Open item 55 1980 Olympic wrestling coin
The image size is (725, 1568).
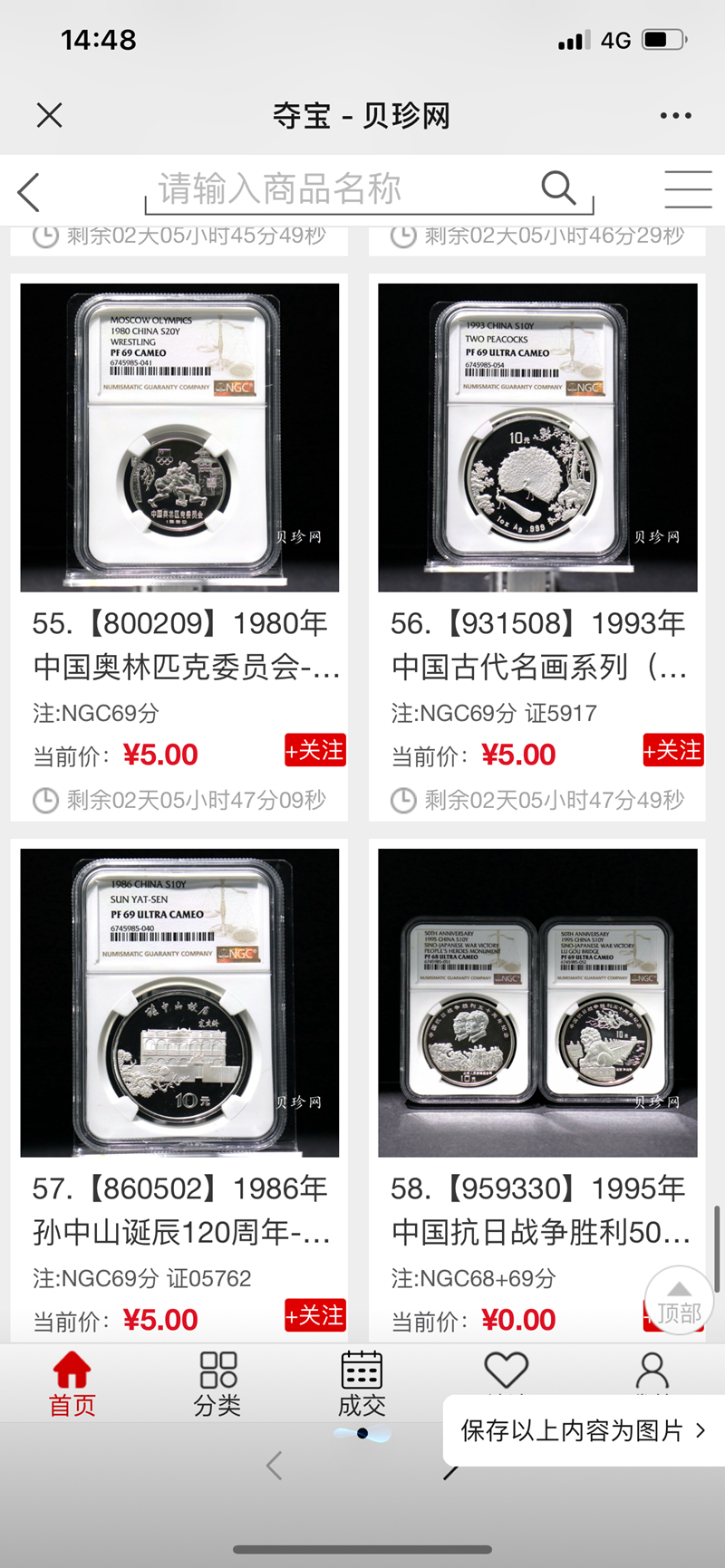click(x=179, y=438)
